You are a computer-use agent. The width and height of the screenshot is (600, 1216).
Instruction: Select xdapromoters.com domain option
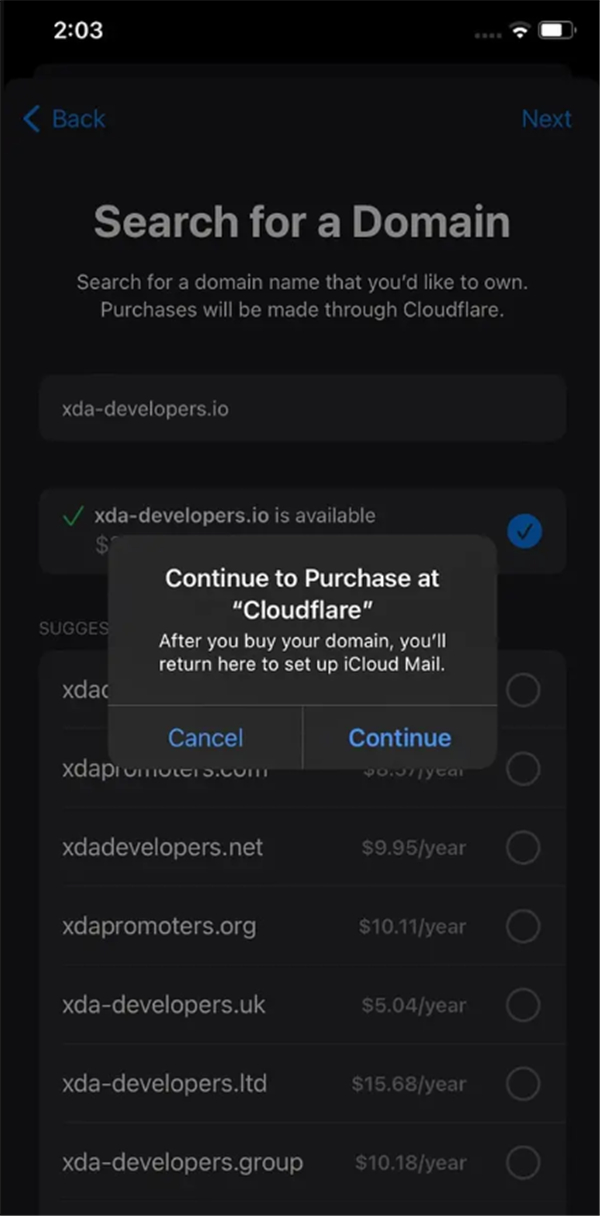pyautogui.click(x=523, y=769)
